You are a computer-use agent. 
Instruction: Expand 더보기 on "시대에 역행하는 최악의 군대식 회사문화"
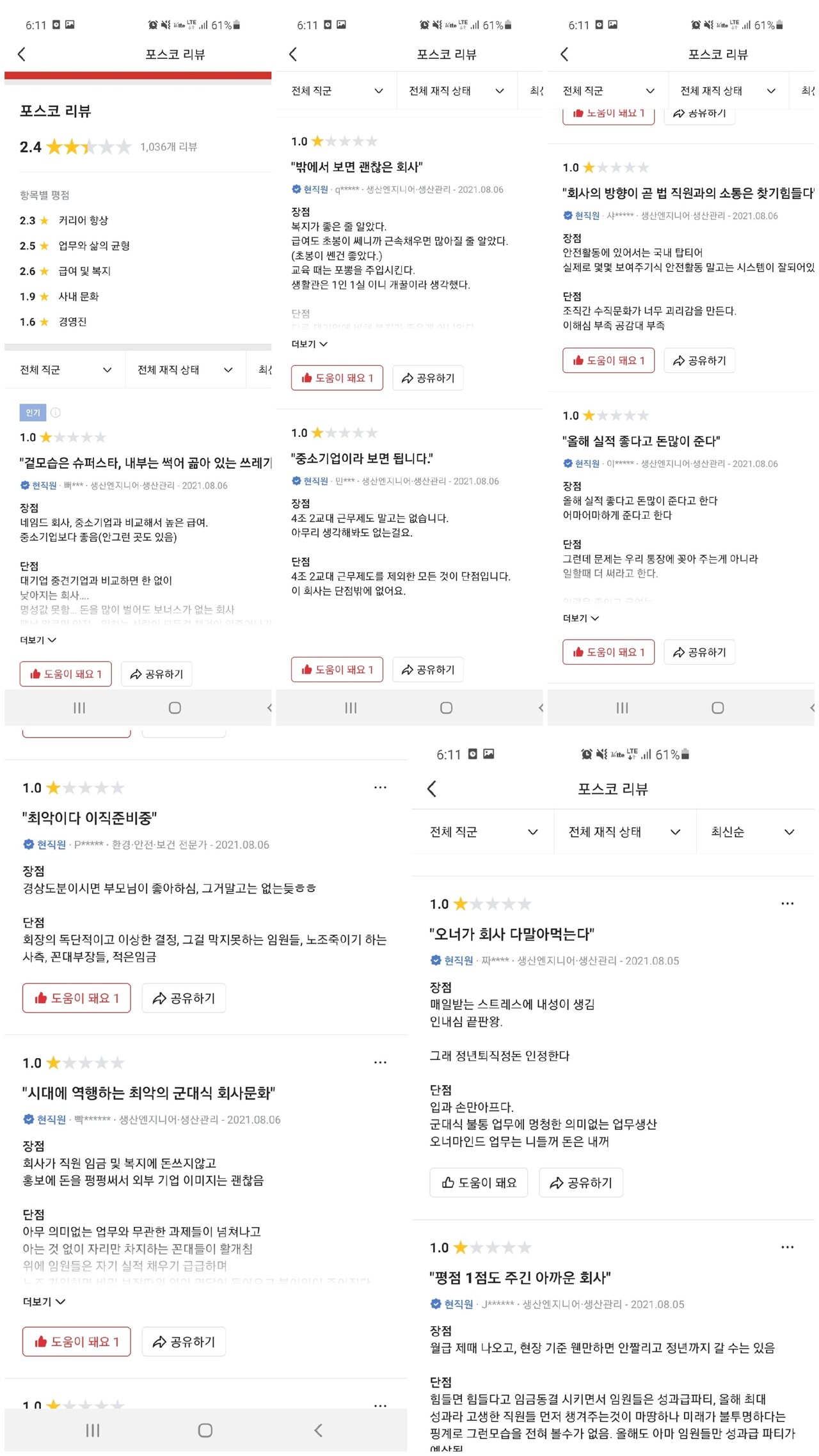coord(44,1301)
